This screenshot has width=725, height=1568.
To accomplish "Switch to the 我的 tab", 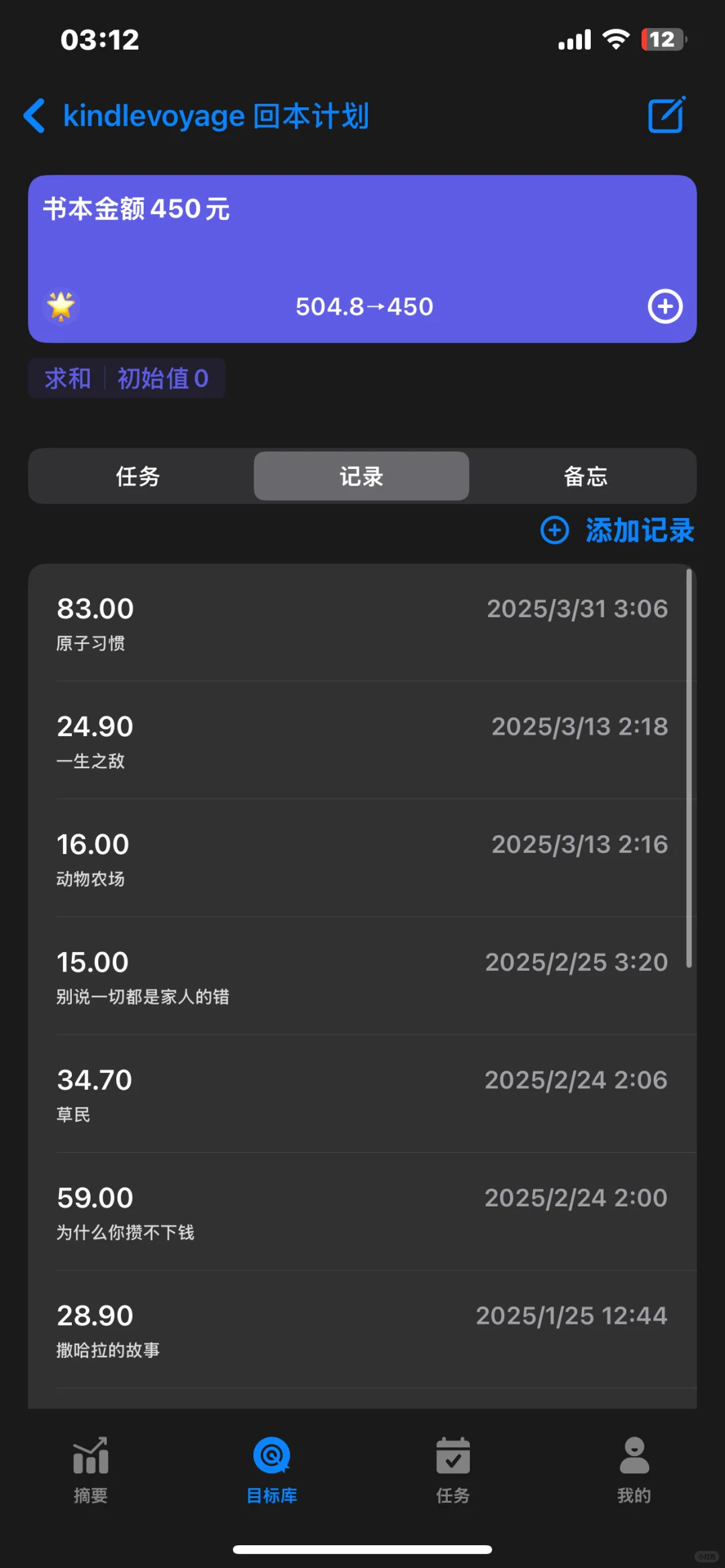I will (x=634, y=1469).
